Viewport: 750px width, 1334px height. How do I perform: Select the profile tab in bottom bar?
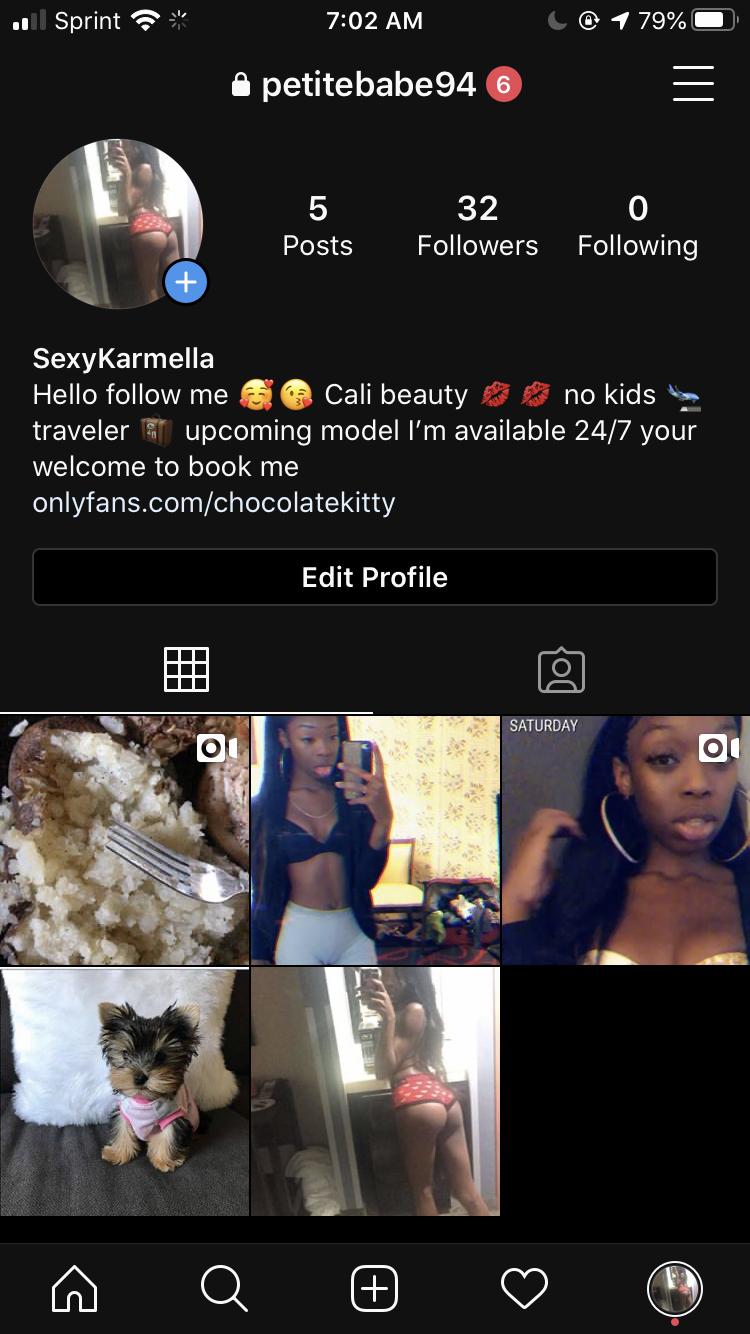[x=675, y=1288]
